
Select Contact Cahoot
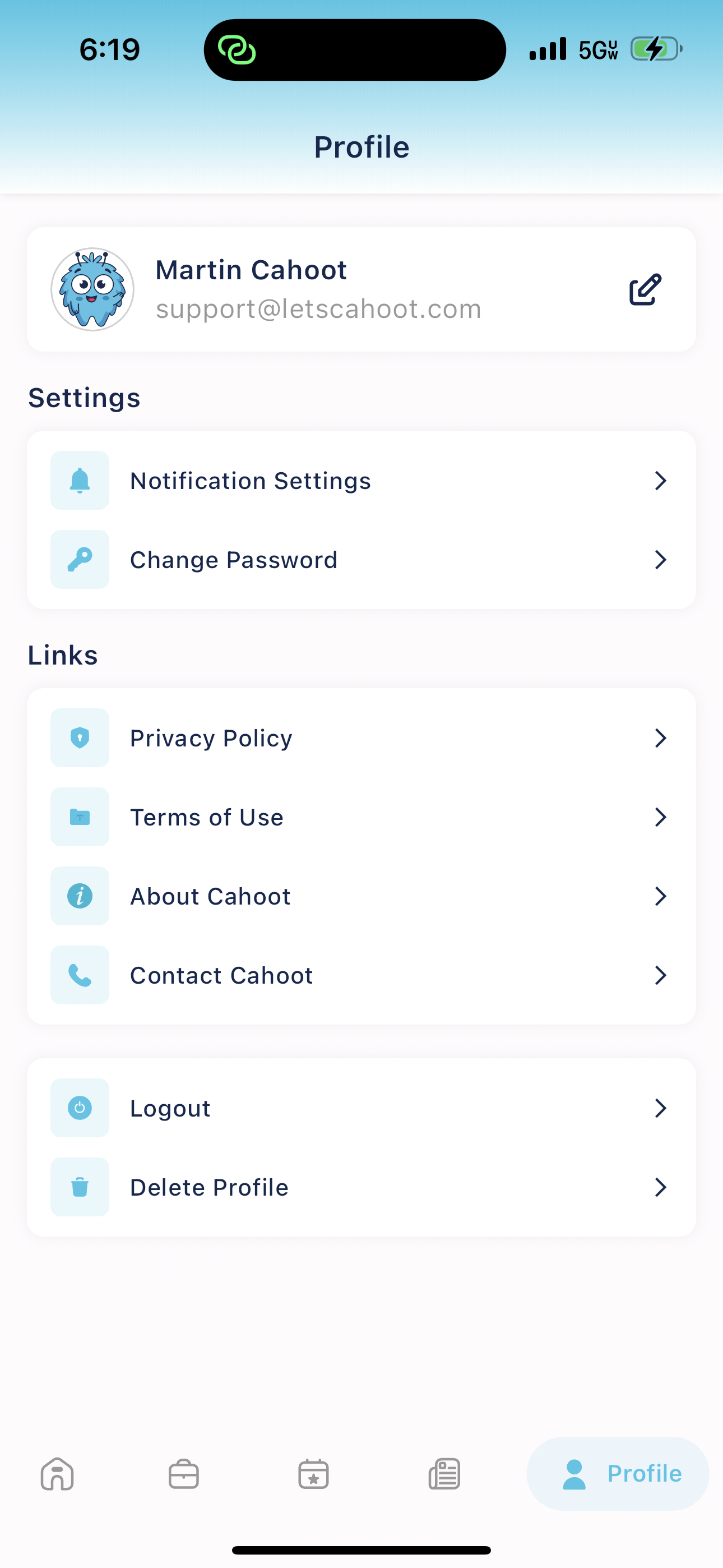[x=361, y=976]
